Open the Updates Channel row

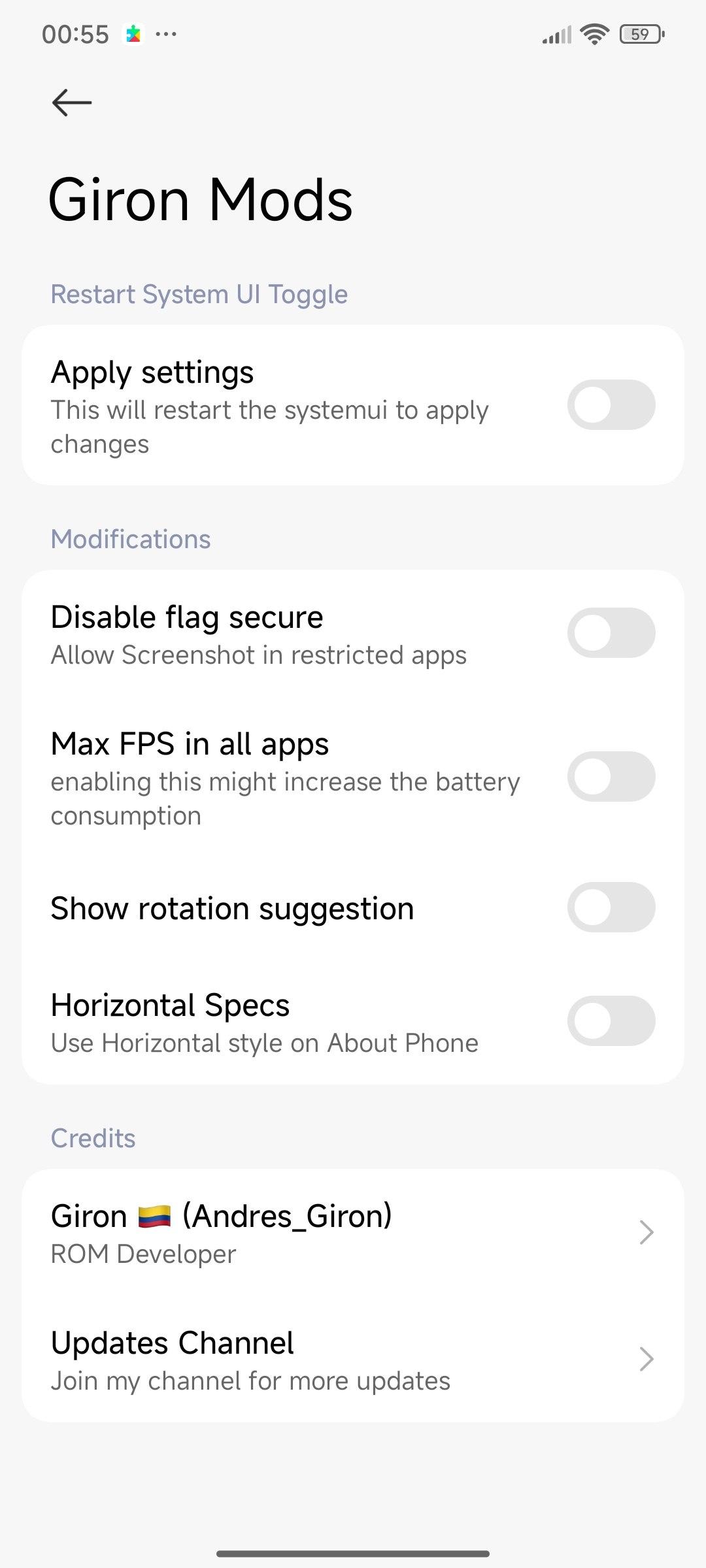(x=353, y=1360)
